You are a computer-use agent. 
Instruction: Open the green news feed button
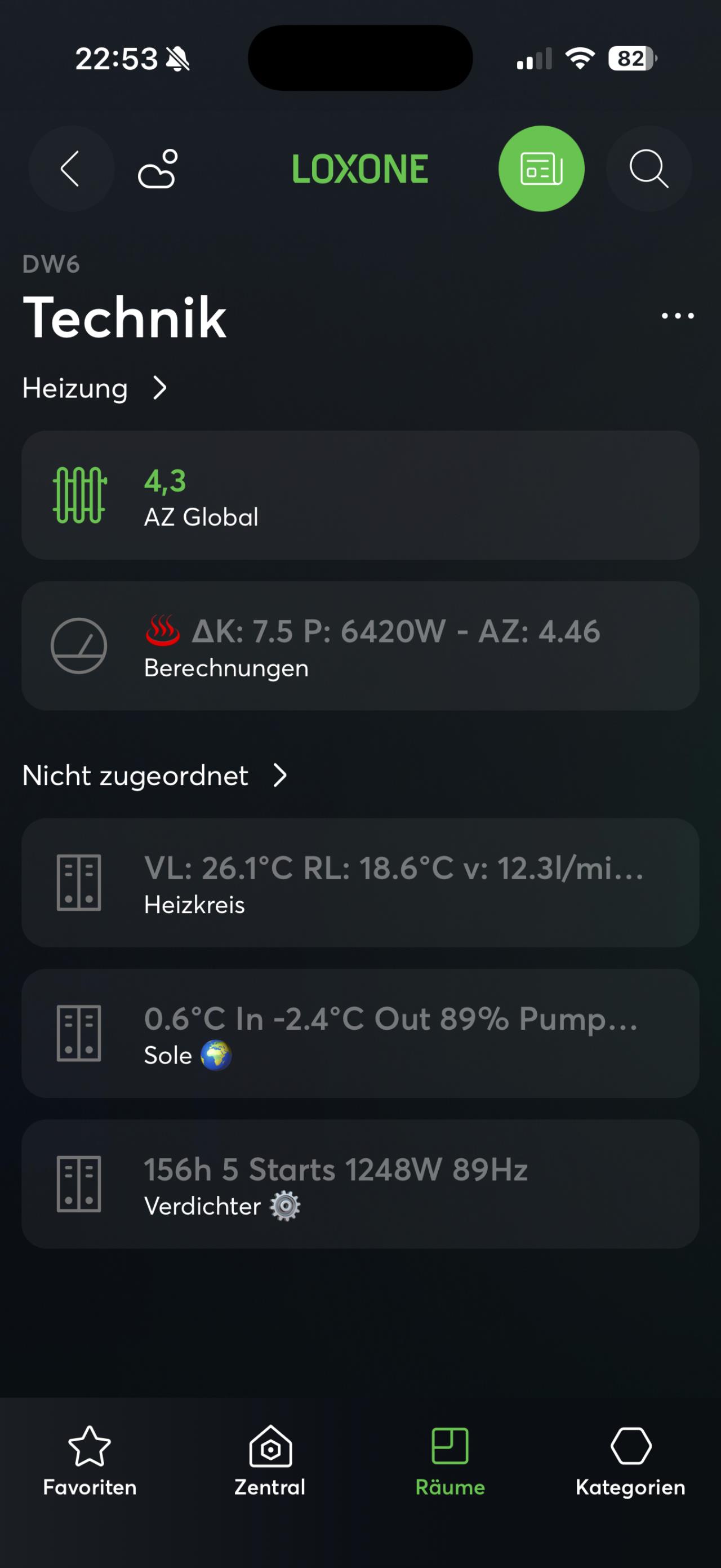coord(541,169)
